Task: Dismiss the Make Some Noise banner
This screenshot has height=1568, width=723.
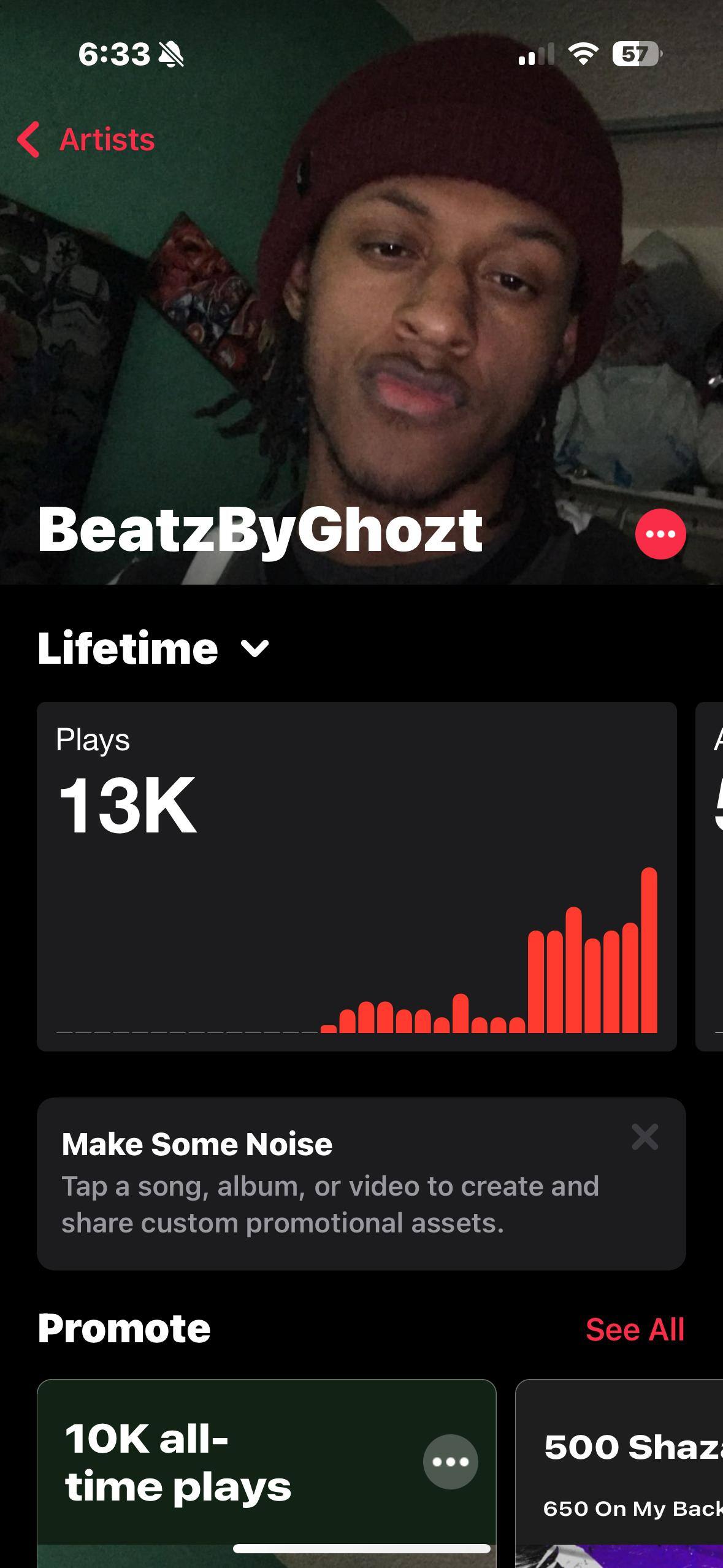Action: (645, 1137)
